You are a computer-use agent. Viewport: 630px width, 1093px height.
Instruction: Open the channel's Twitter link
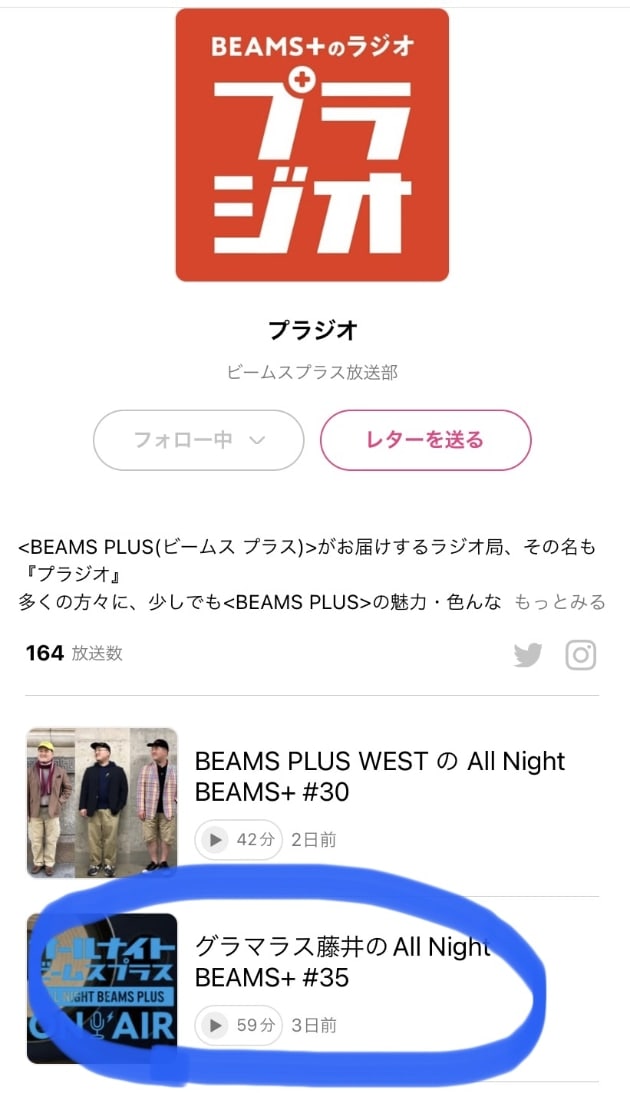528,655
